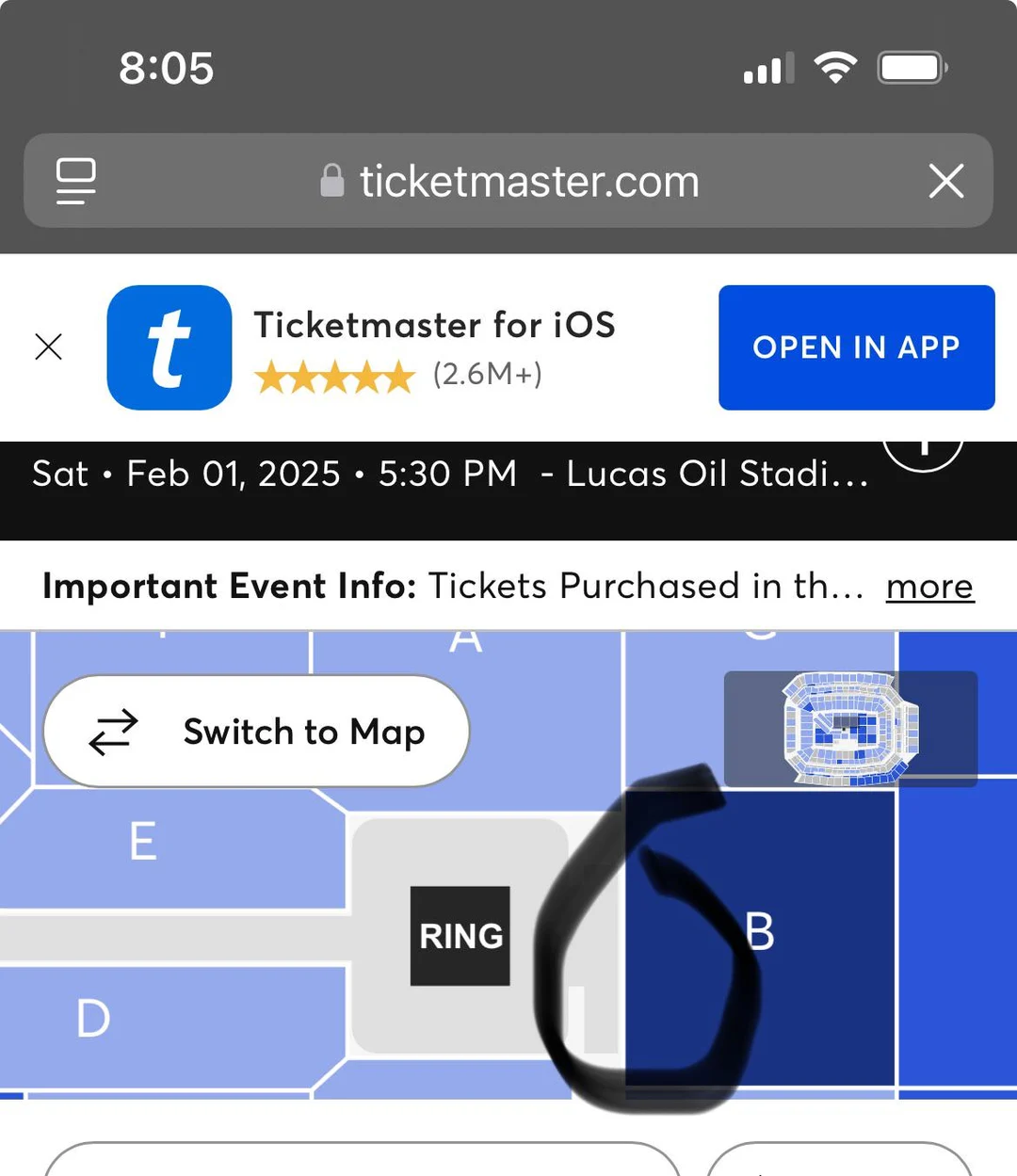Toggle the view with Switch to Map
Image resolution: width=1017 pixels, height=1176 pixels.
256,732
